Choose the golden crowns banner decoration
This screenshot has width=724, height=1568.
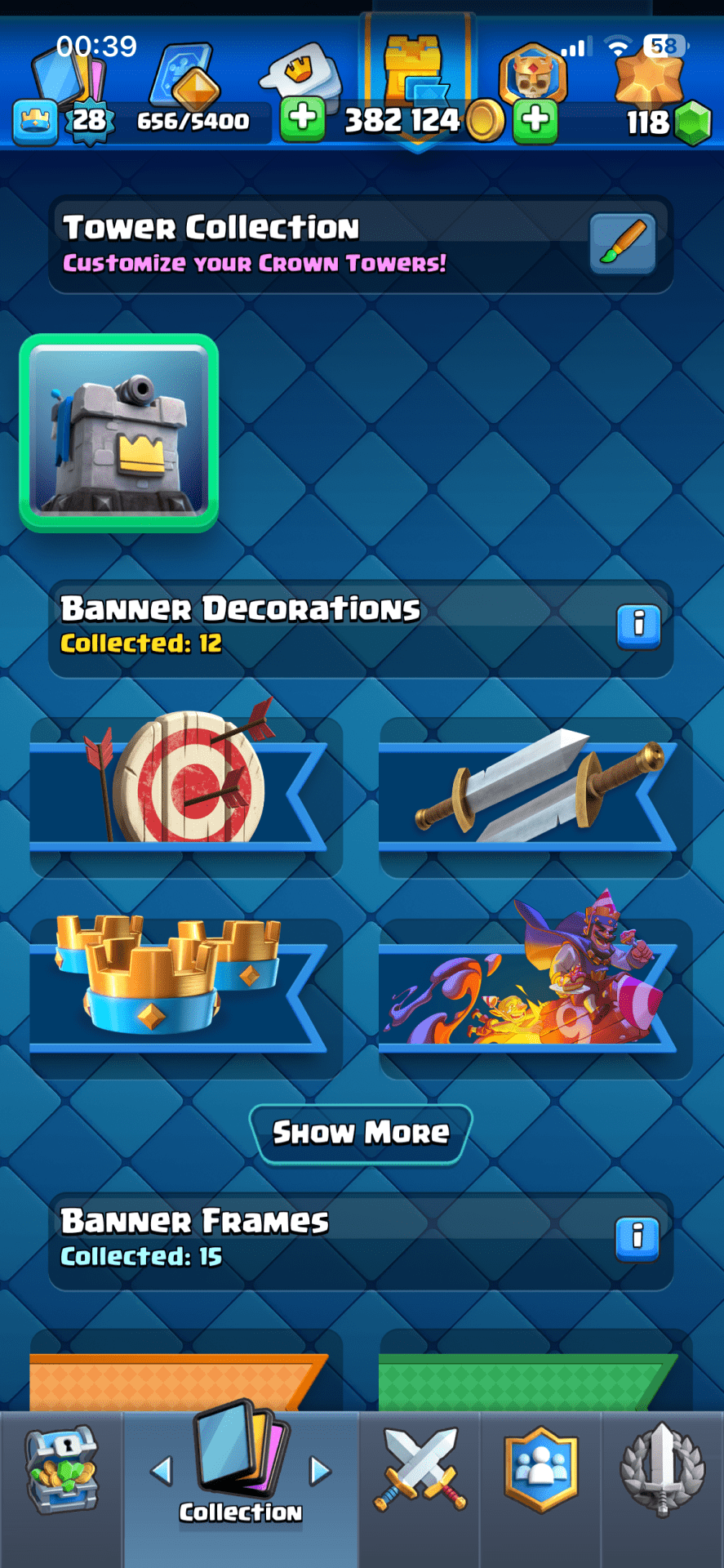(x=186, y=996)
